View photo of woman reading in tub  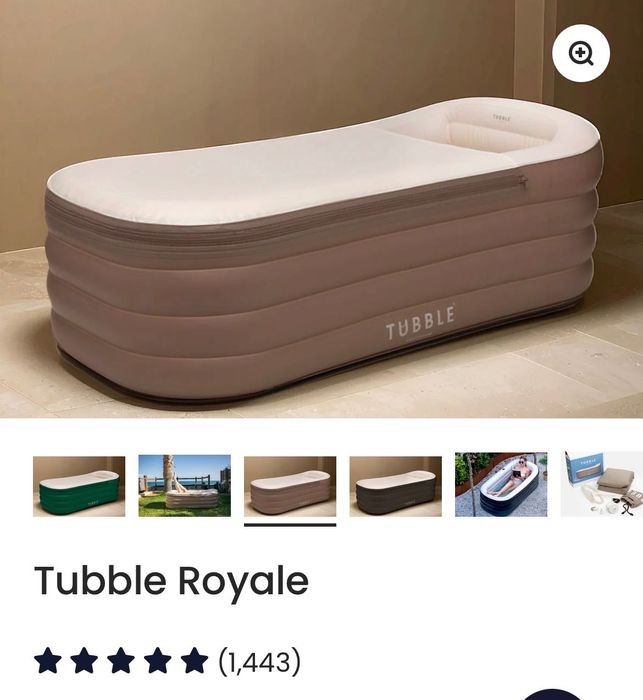click(501, 486)
